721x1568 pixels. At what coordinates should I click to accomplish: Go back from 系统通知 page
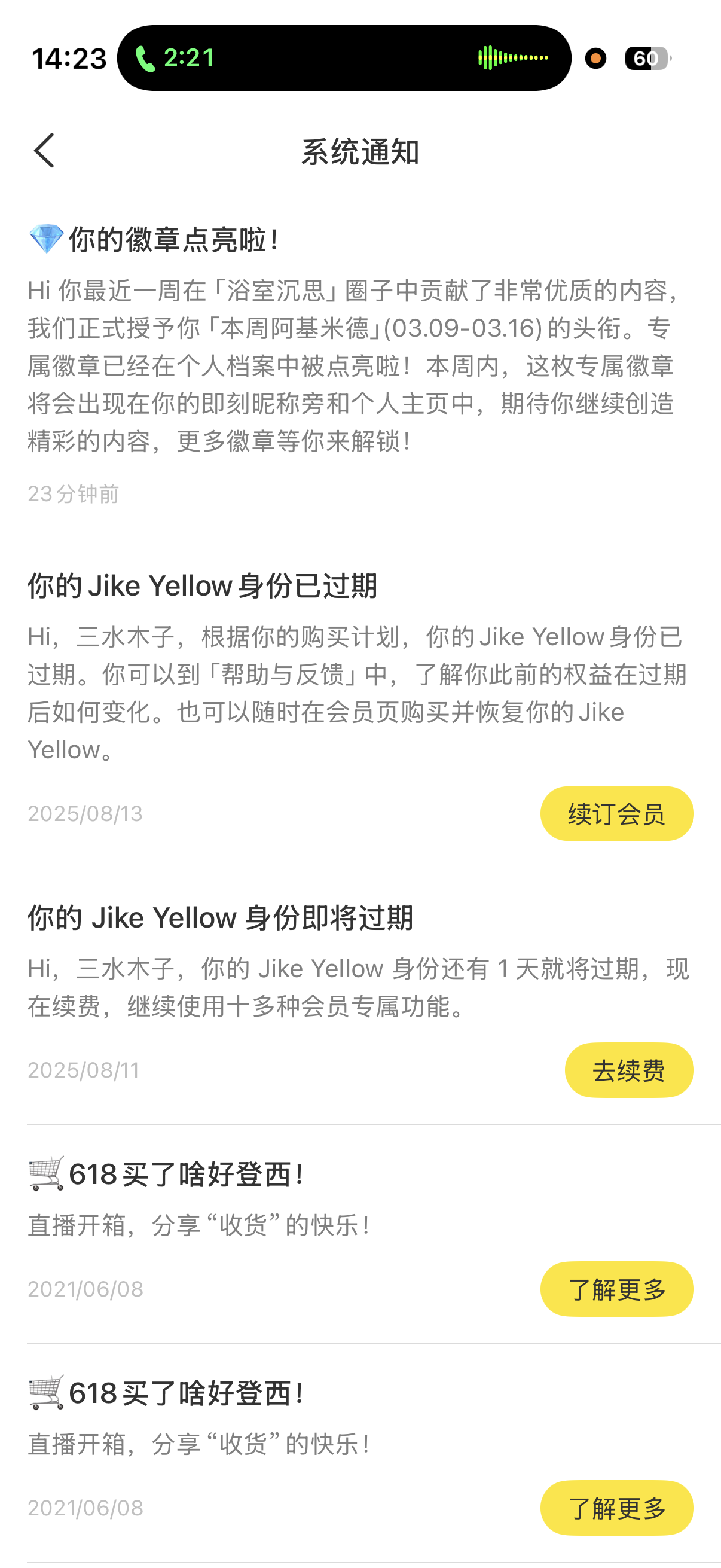[x=44, y=150]
